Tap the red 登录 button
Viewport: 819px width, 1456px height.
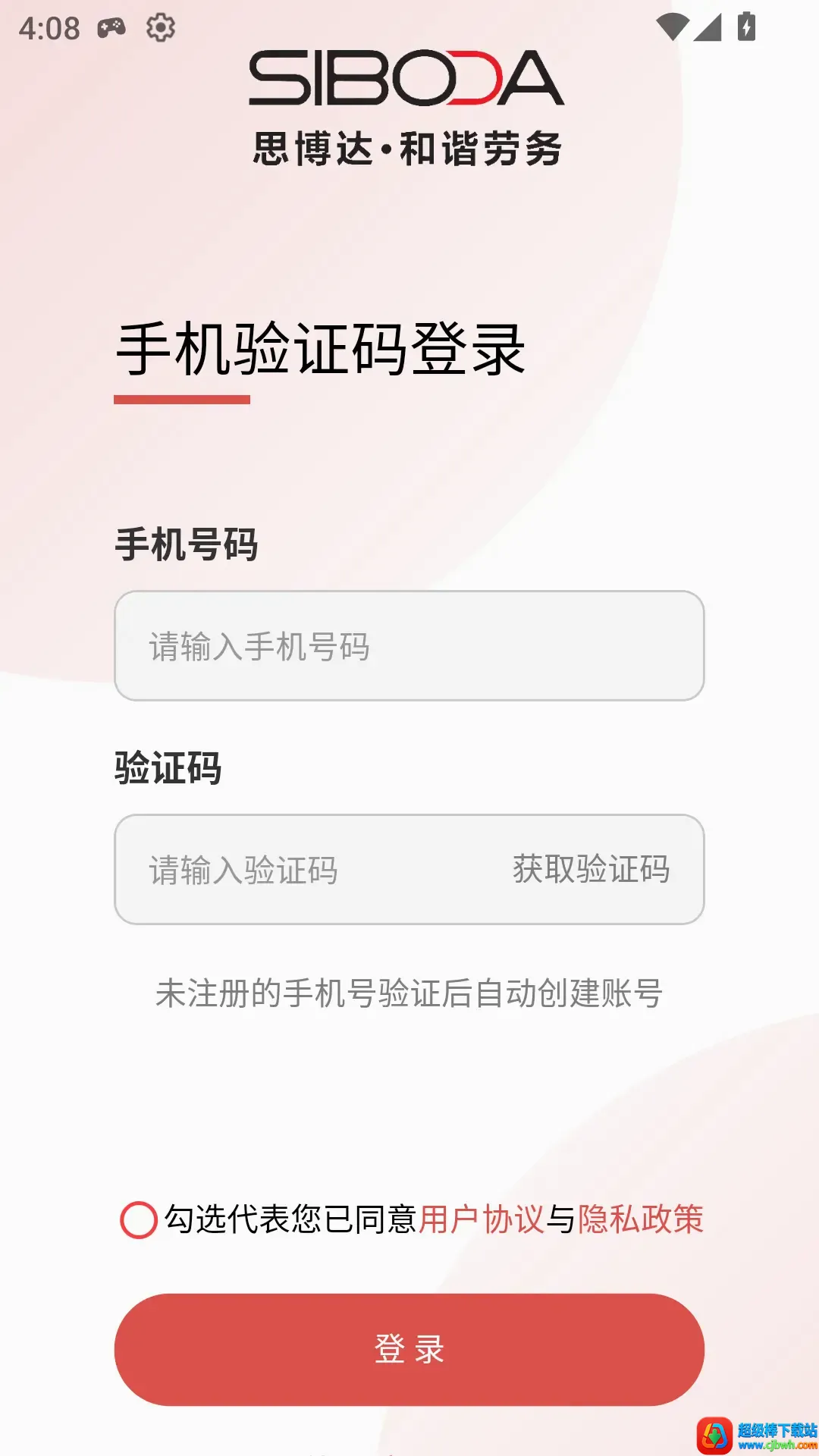click(x=409, y=1350)
